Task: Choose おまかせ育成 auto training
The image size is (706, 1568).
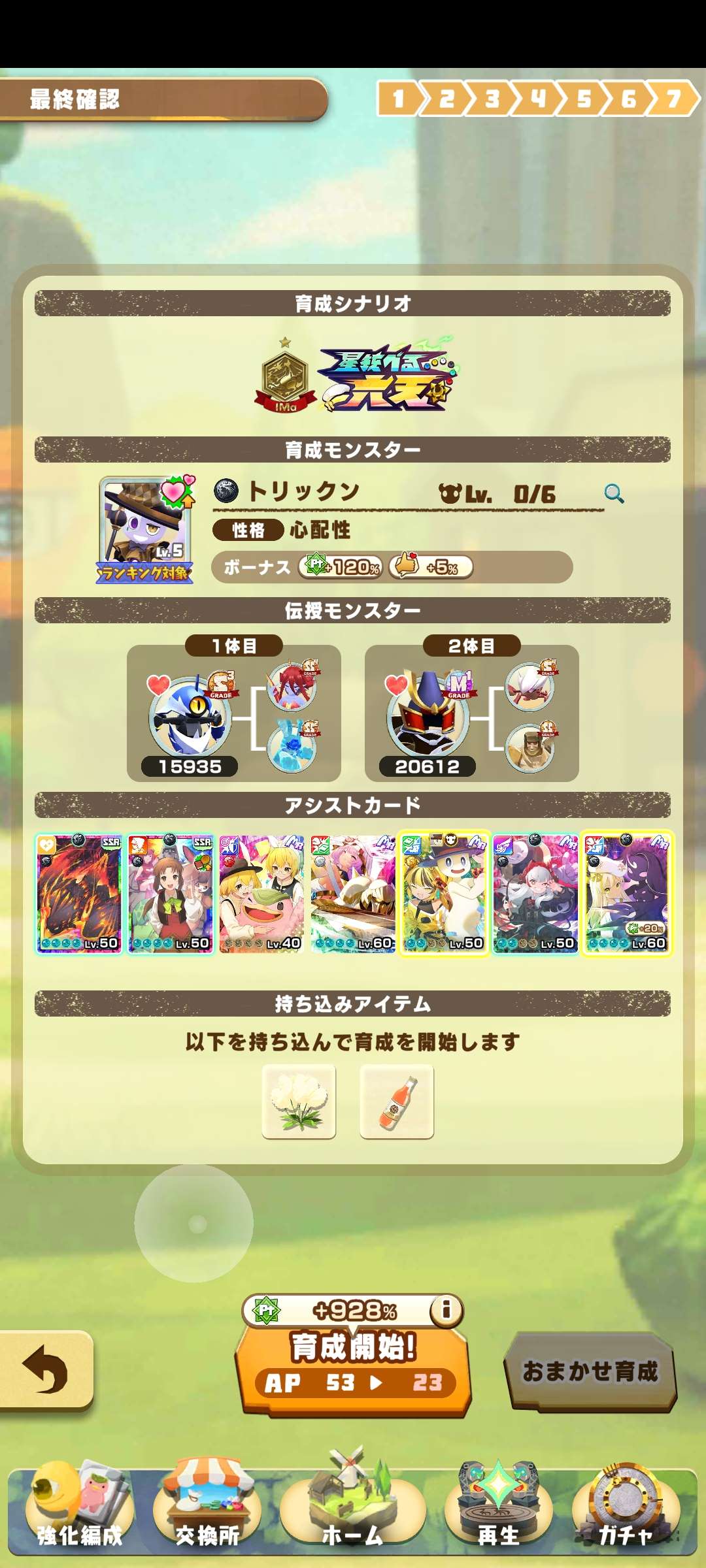Action: pyautogui.click(x=590, y=1371)
